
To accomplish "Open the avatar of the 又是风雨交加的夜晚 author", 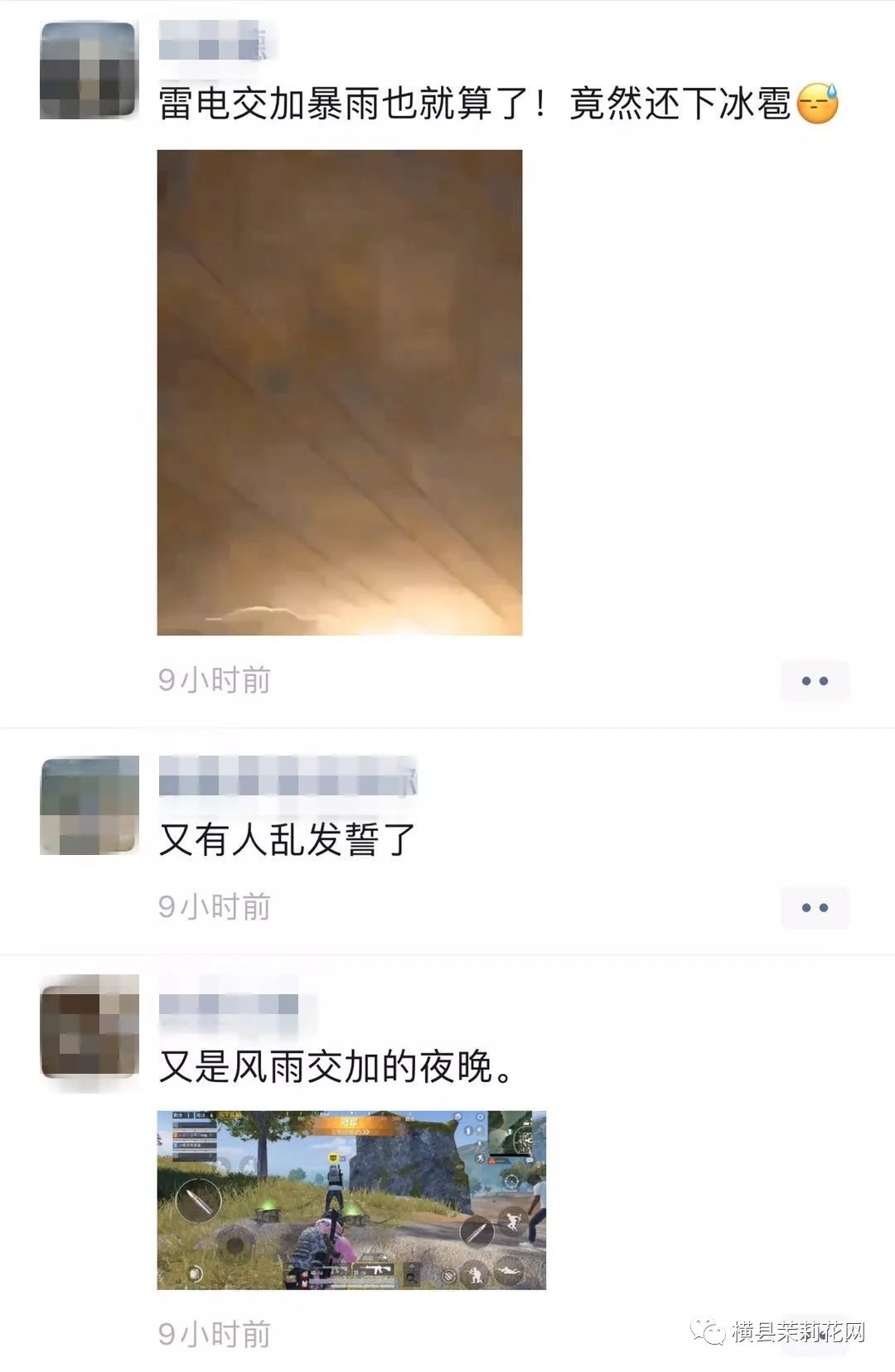I will tap(89, 1026).
